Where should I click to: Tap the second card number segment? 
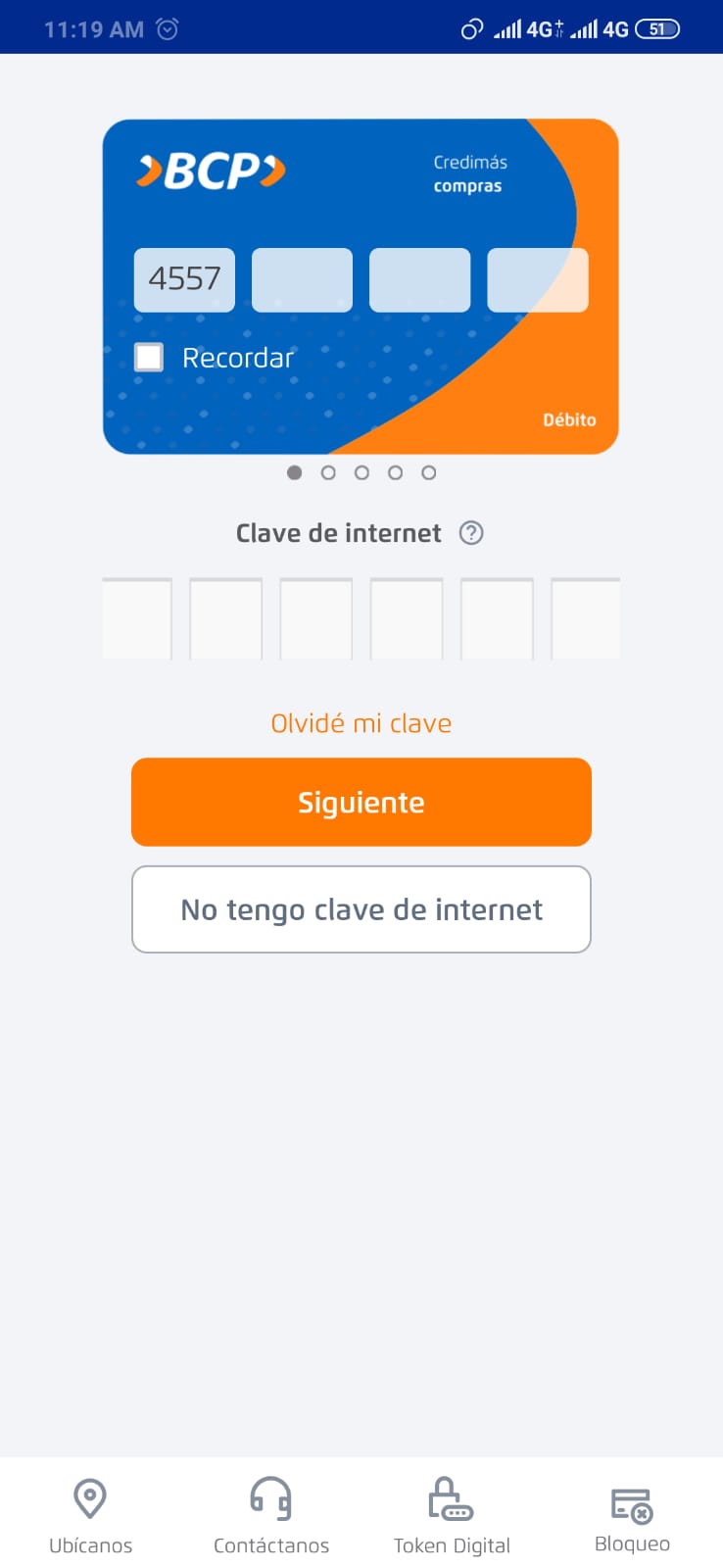click(302, 280)
